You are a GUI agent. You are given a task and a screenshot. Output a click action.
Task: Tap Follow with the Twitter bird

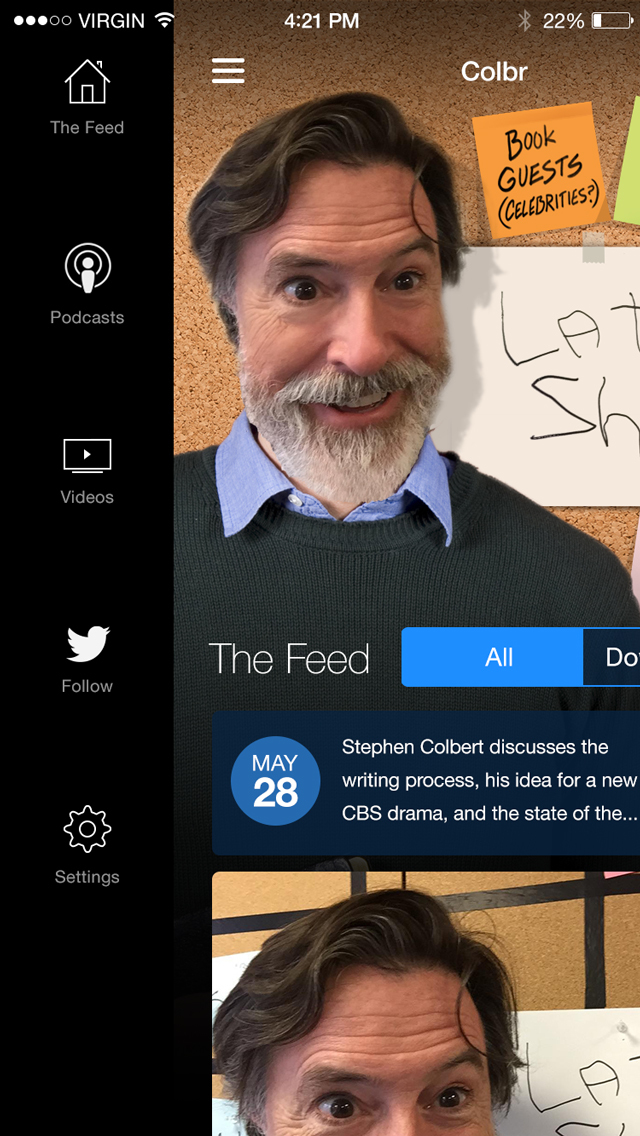coord(87,660)
